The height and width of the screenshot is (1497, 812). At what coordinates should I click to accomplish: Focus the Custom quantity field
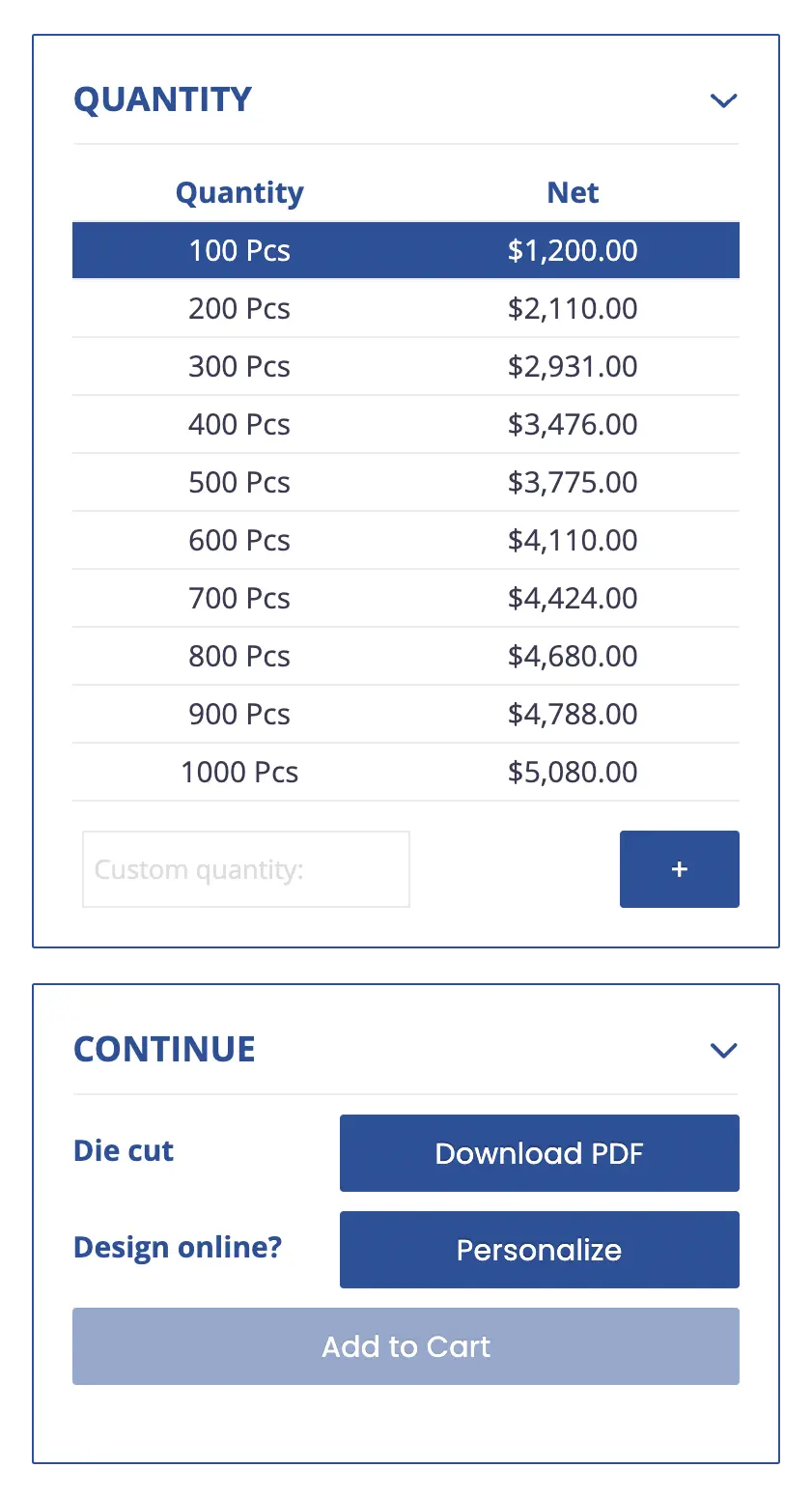pos(246,869)
